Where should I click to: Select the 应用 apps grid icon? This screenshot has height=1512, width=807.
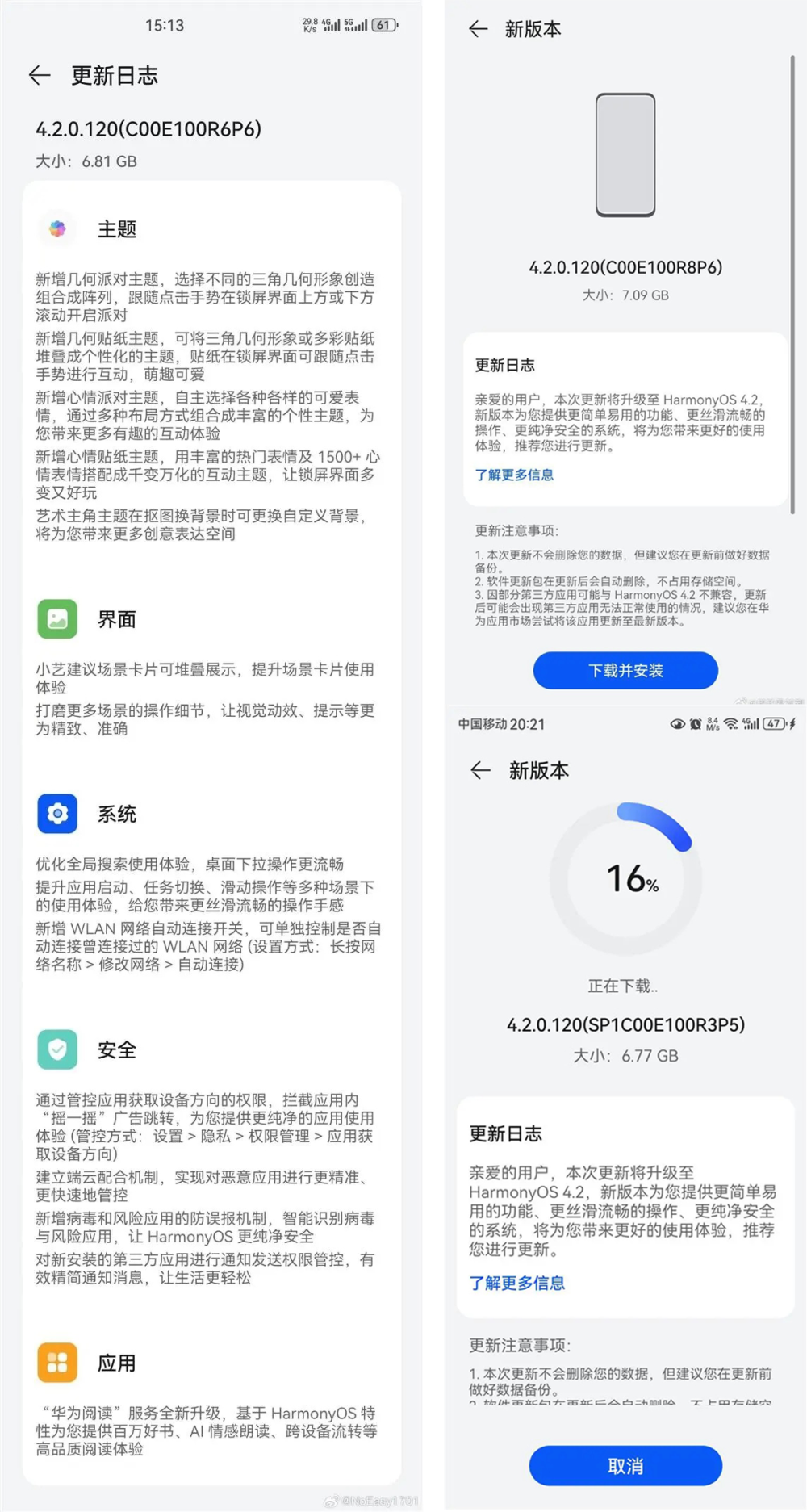[56, 1362]
